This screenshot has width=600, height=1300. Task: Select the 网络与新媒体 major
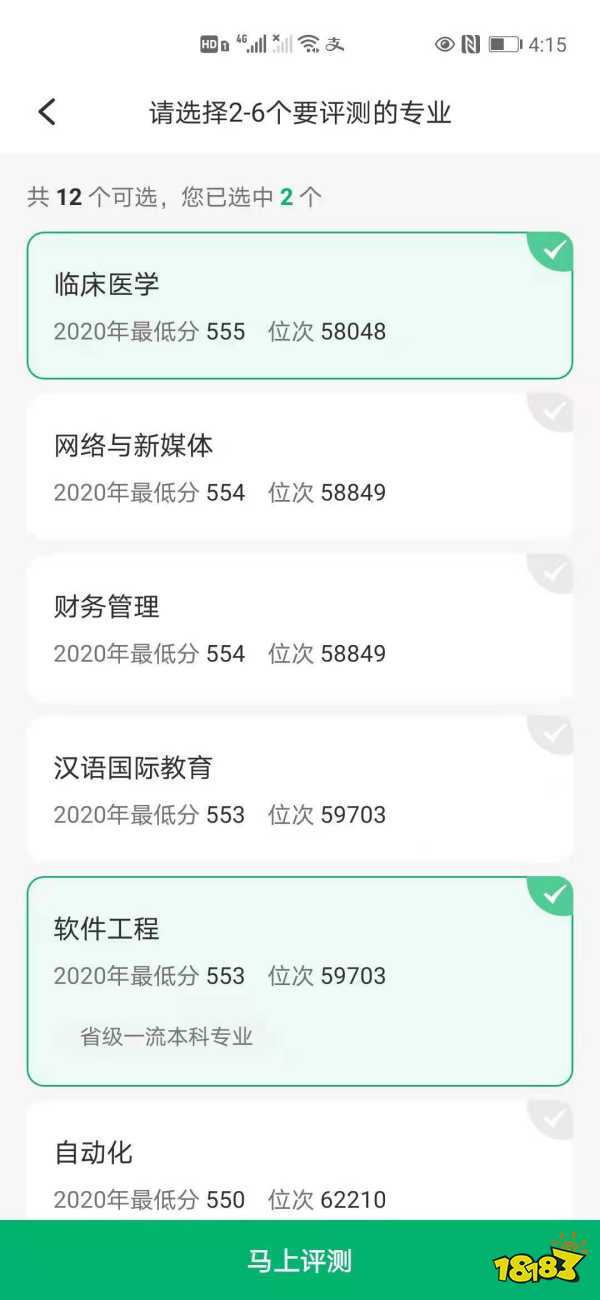tap(299, 467)
